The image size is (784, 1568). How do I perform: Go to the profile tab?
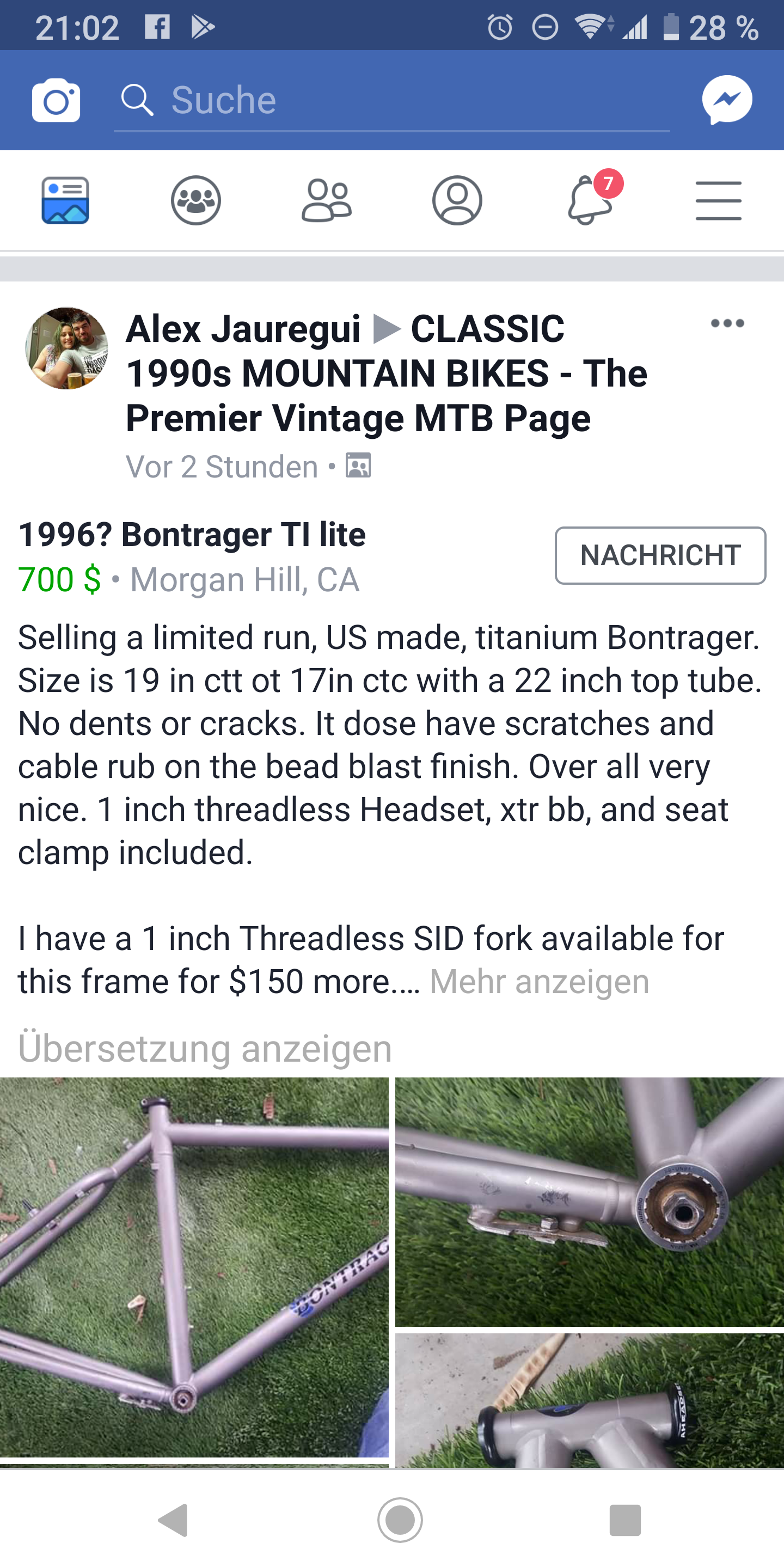[x=457, y=200]
